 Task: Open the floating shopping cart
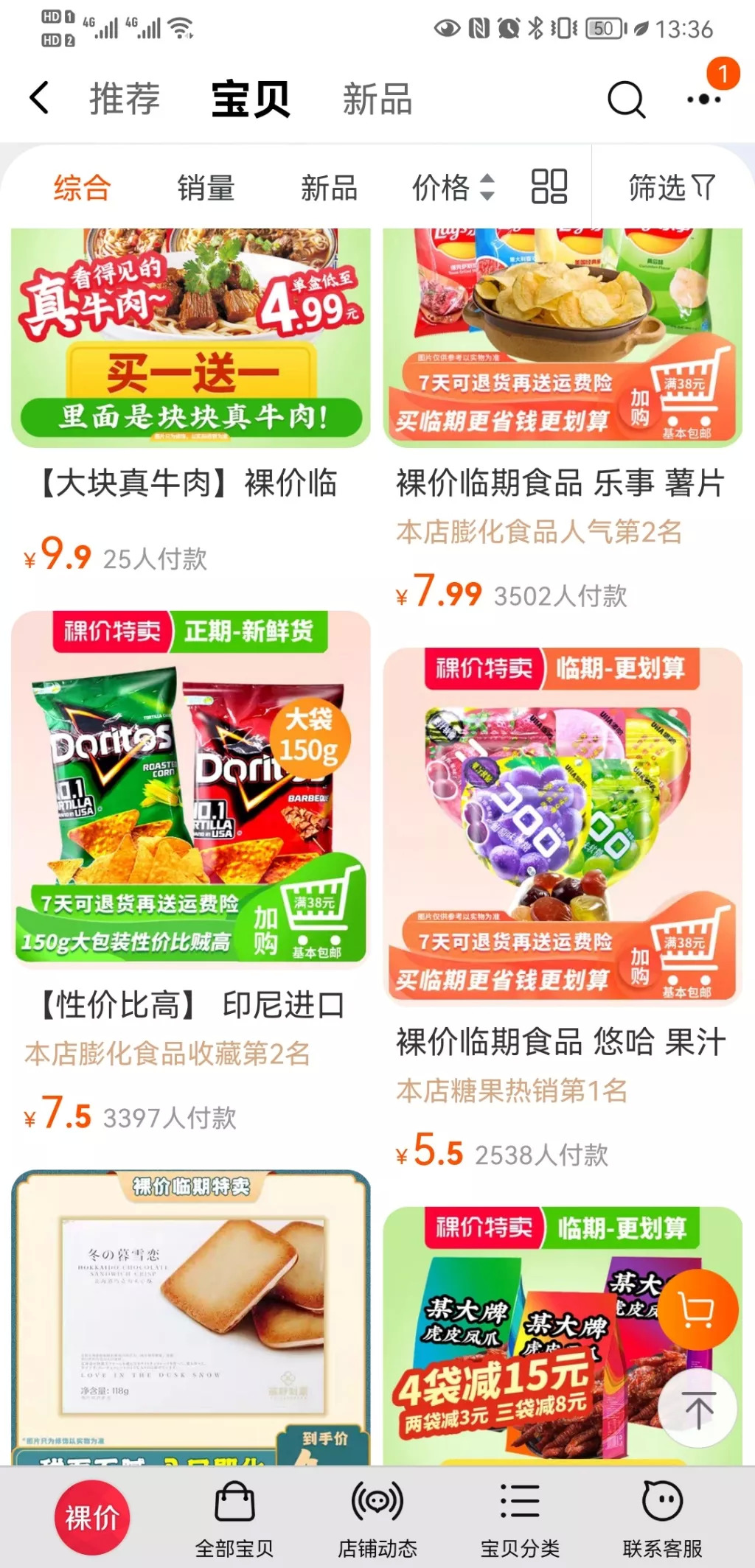(697, 1309)
